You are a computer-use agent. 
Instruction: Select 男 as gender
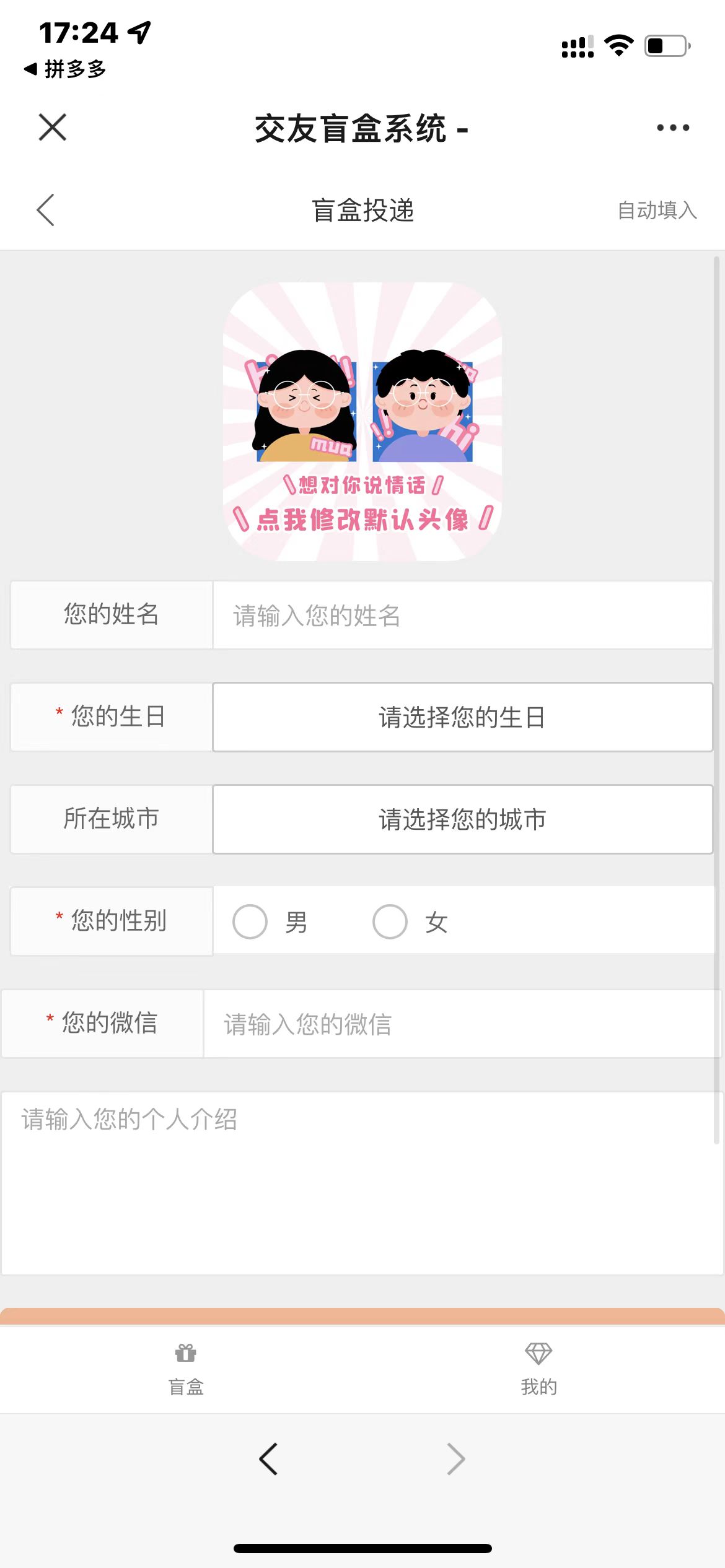point(250,922)
